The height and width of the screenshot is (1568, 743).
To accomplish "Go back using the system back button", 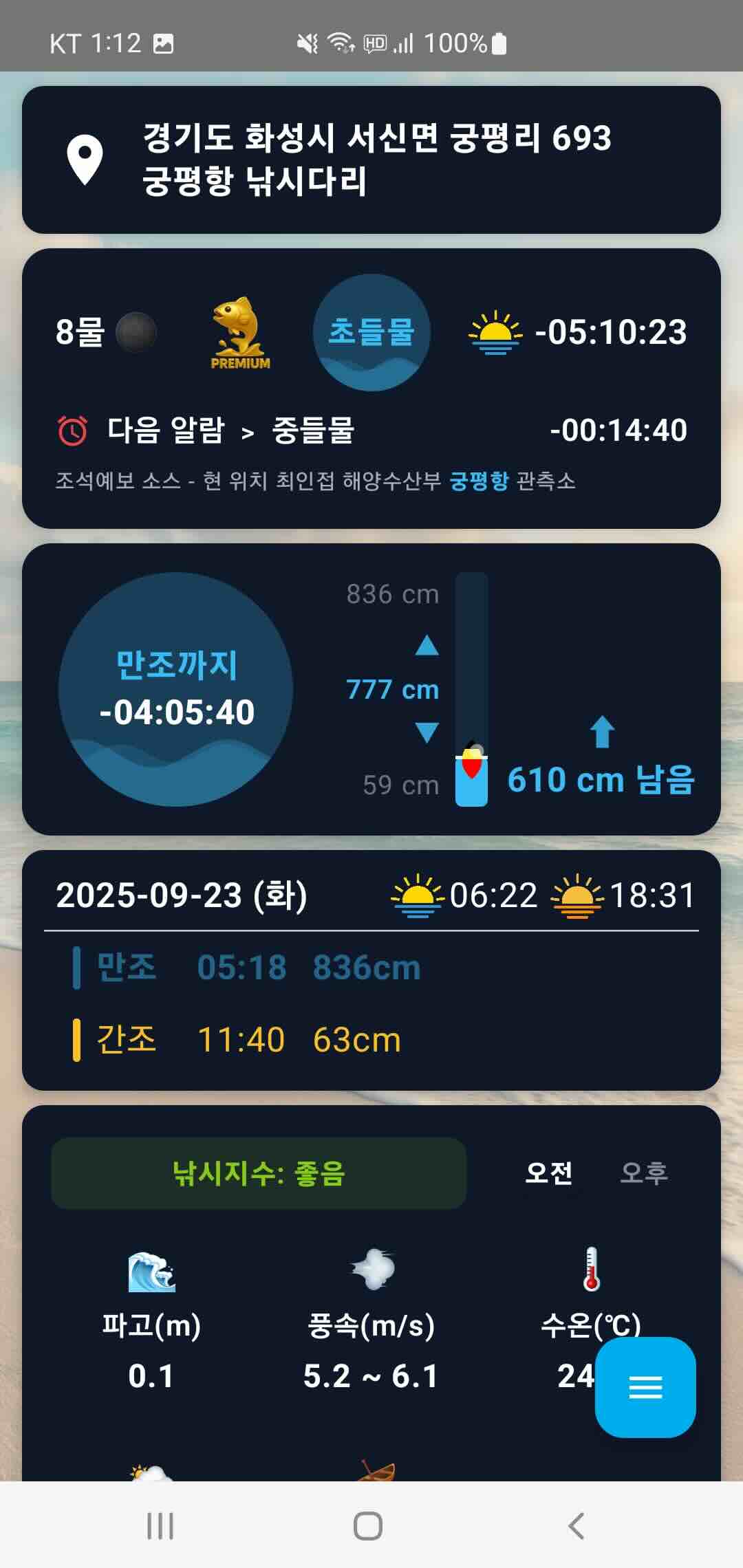I will (577, 1525).
